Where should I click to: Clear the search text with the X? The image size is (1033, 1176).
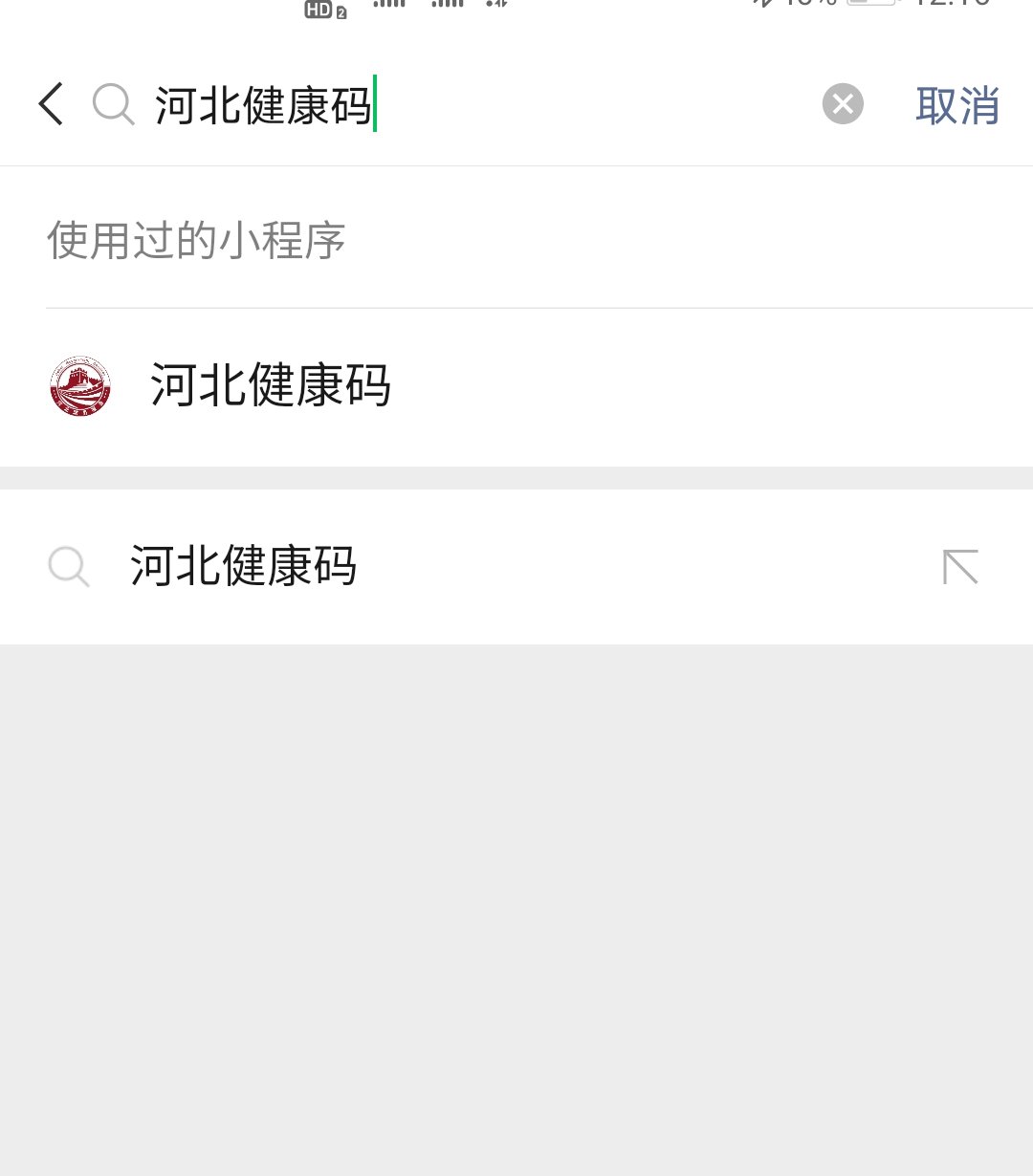(843, 104)
